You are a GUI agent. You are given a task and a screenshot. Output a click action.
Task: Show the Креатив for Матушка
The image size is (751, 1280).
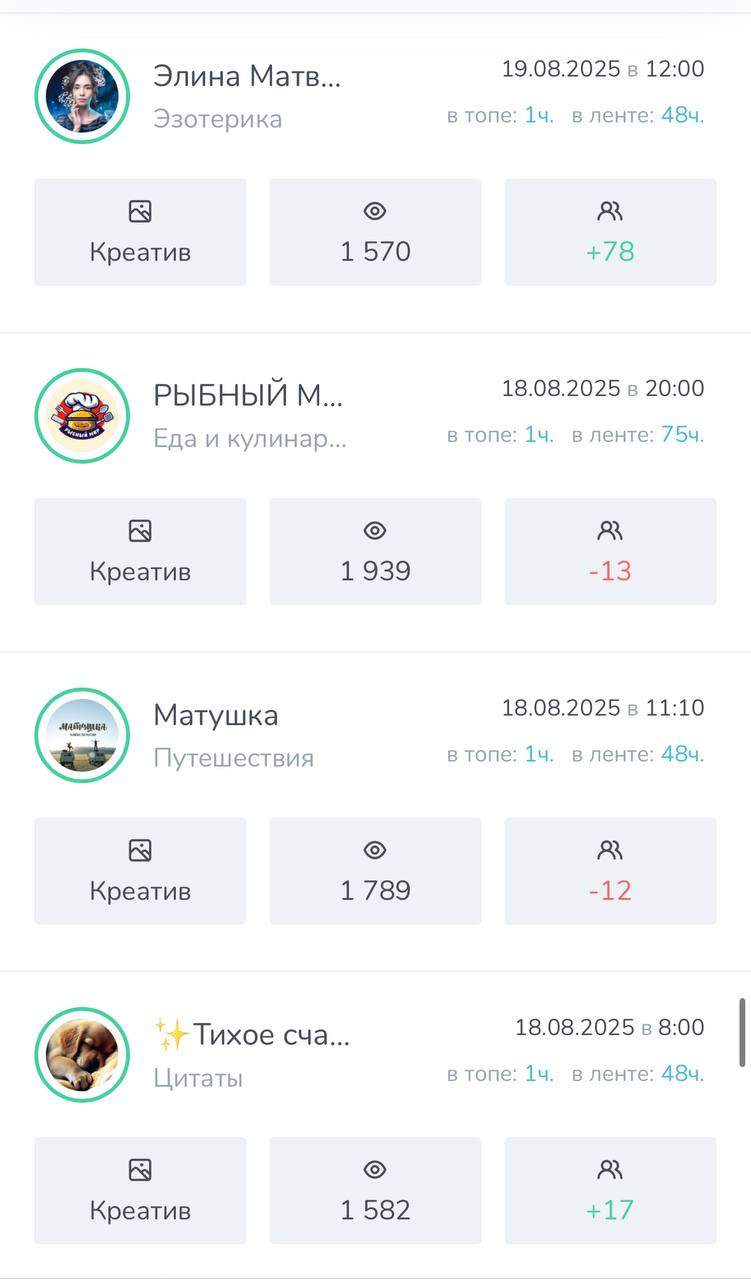[140, 871]
